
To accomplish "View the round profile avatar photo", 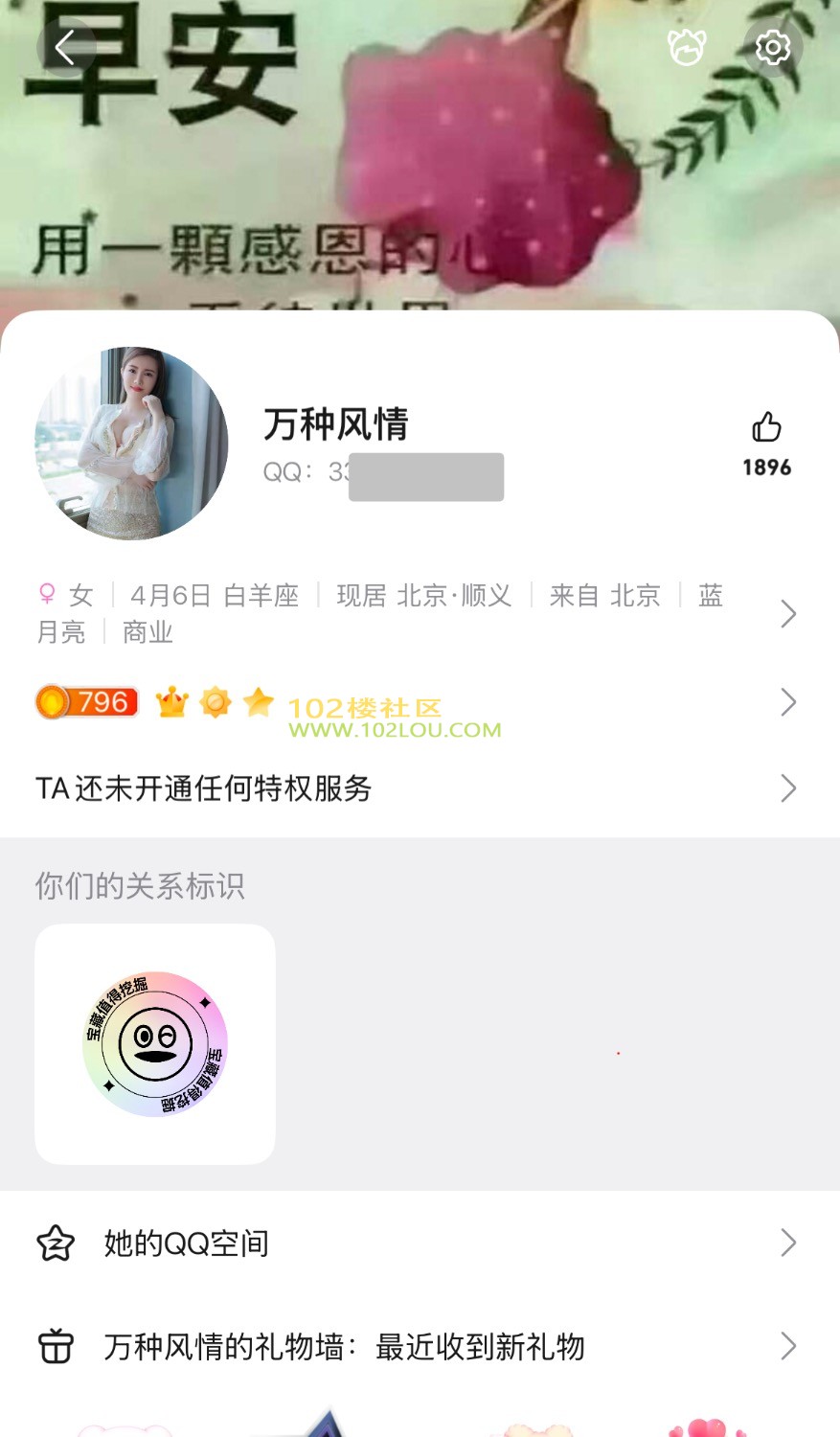I will [x=131, y=444].
